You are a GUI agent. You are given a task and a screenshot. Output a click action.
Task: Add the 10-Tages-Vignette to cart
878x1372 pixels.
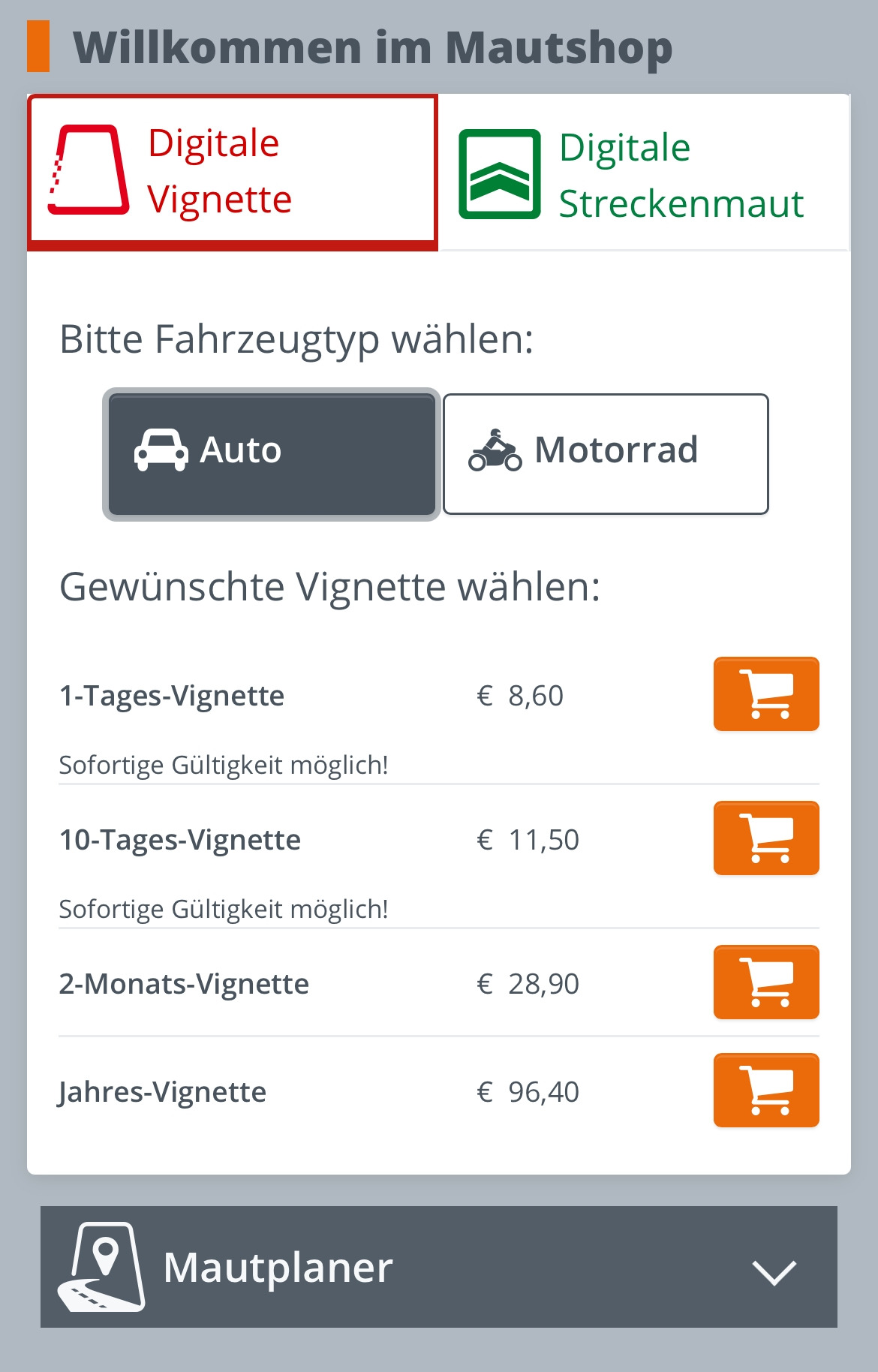(x=766, y=838)
